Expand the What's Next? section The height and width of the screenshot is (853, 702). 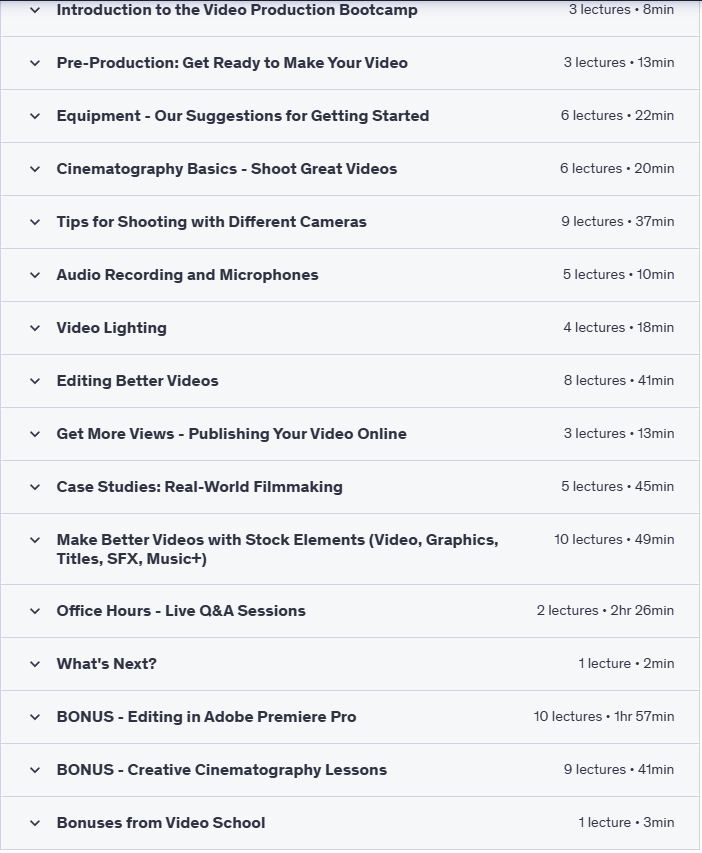coord(106,663)
